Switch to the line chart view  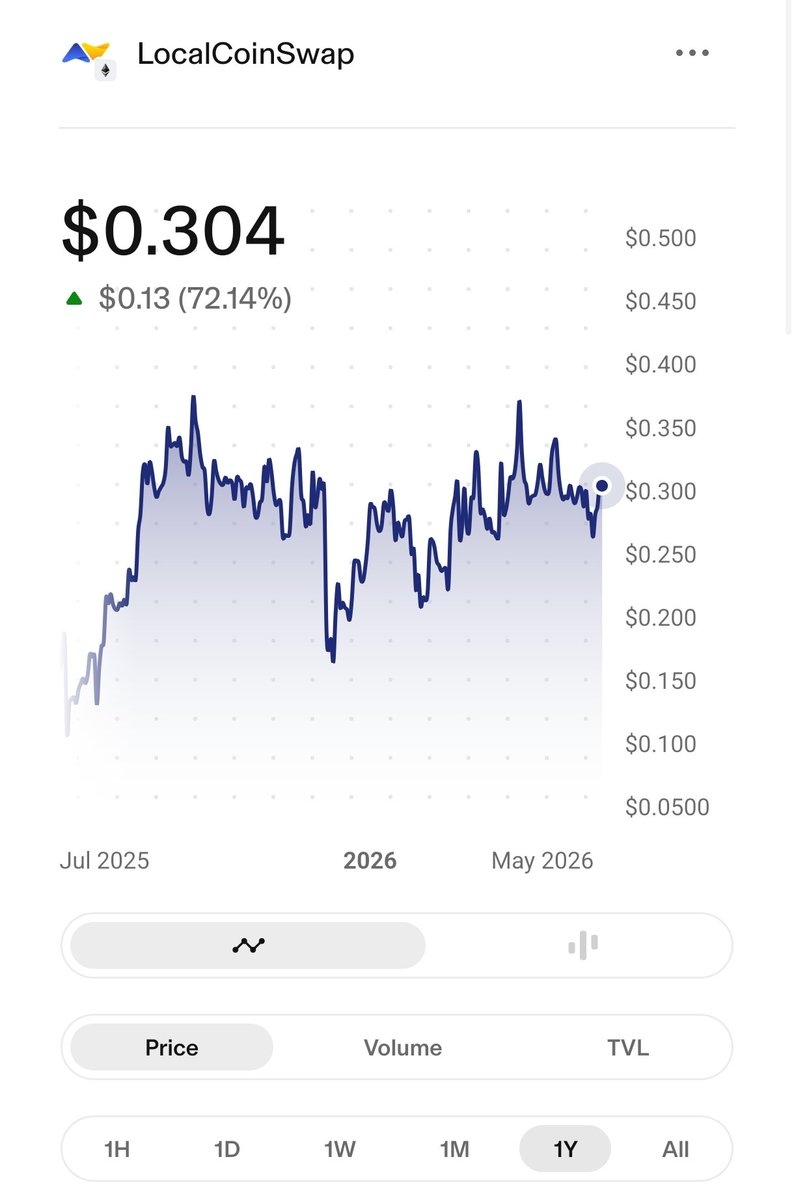[248, 945]
